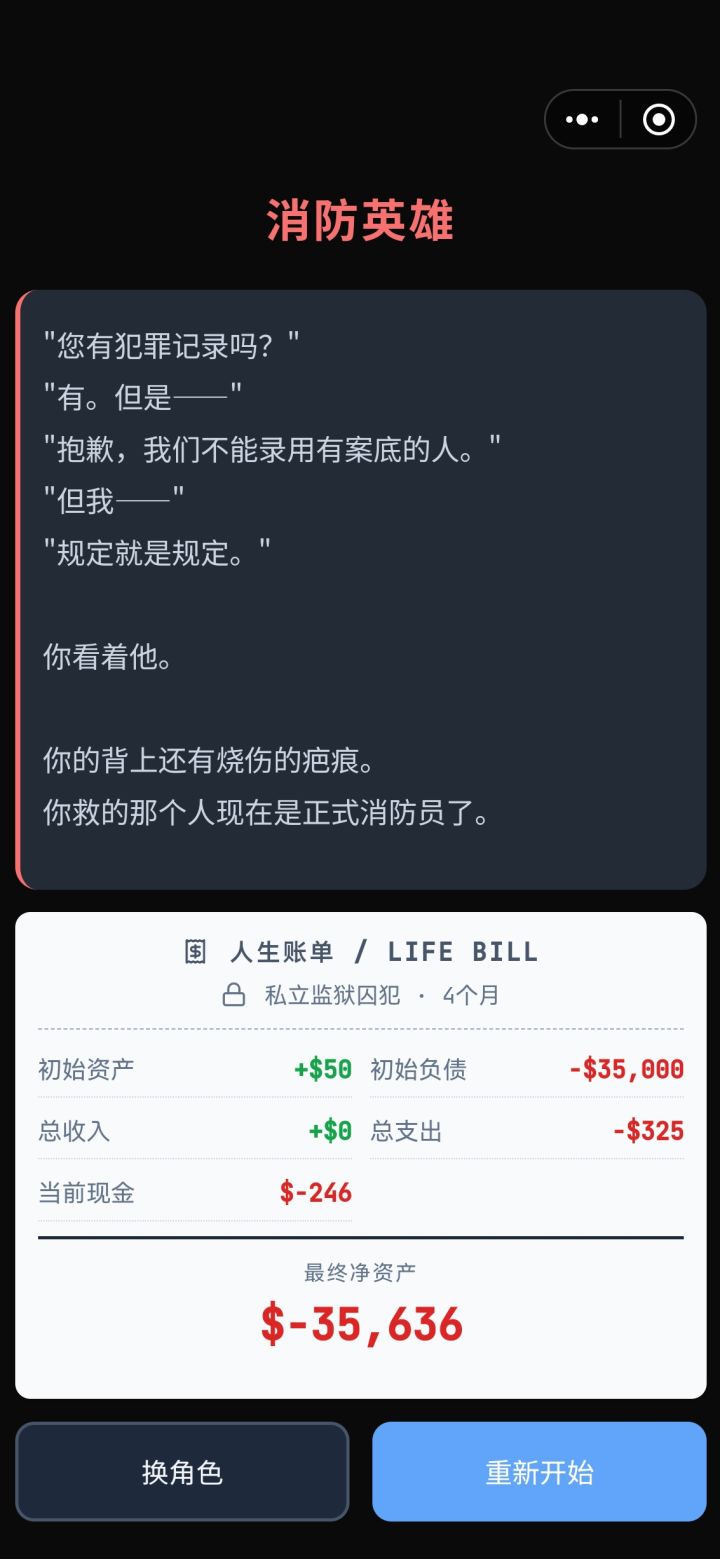Select the red title 消防英雄

tap(360, 221)
